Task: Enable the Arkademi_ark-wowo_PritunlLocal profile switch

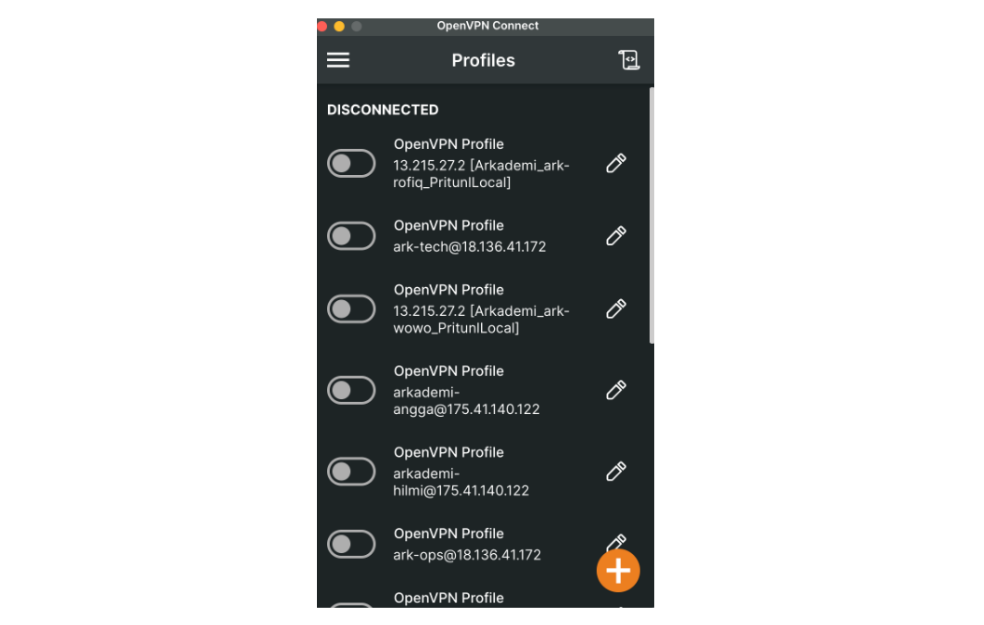Action: click(351, 309)
